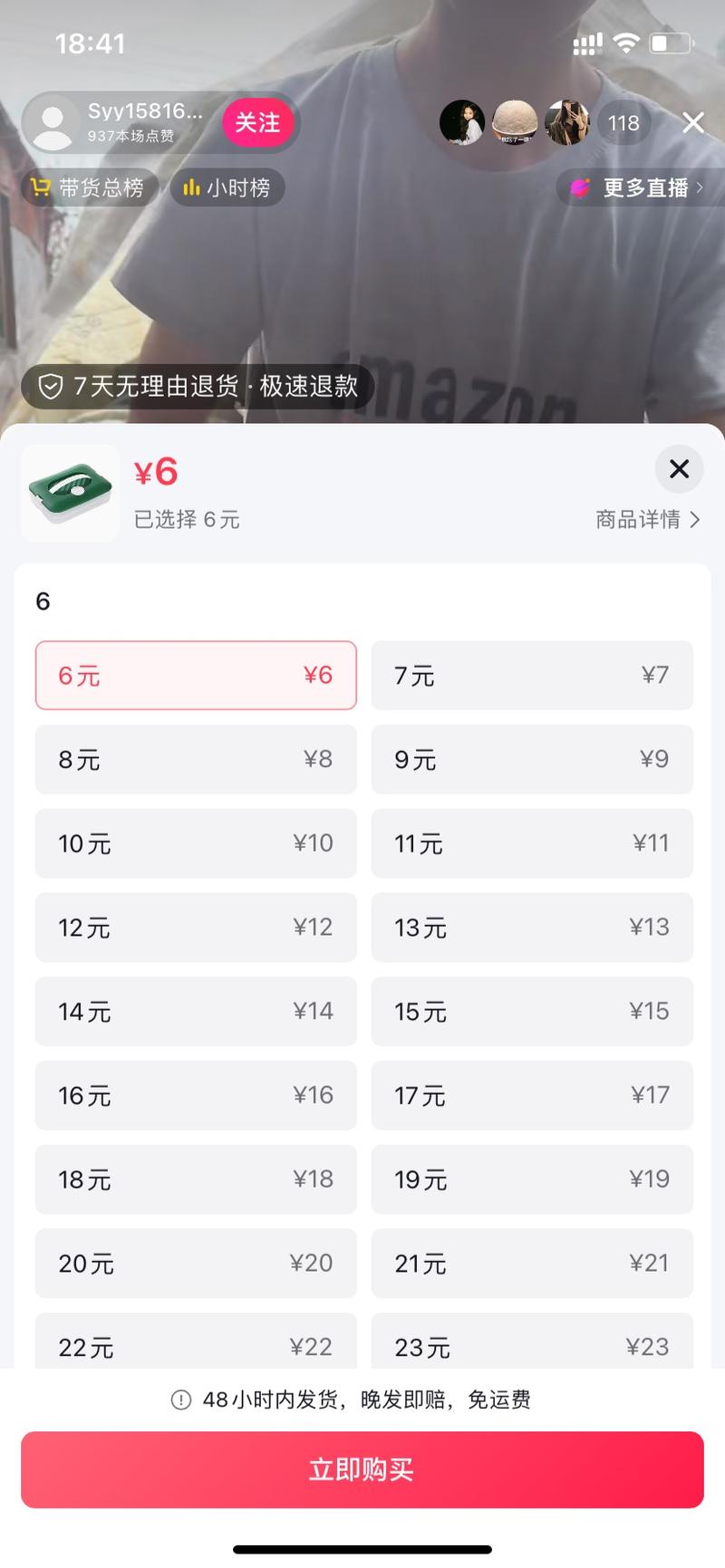Tap 立即购买 to buy now
The width and height of the screenshot is (725, 1568).
pos(362,1469)
